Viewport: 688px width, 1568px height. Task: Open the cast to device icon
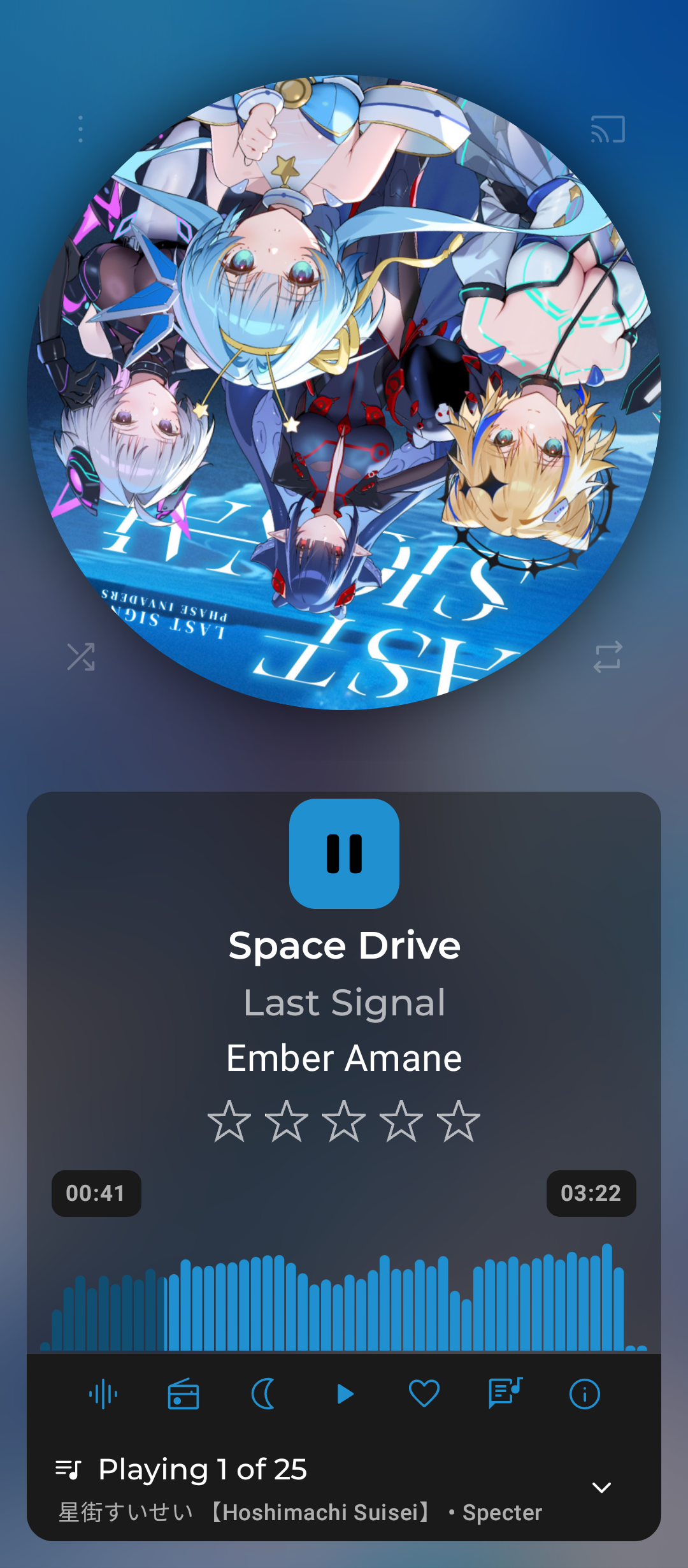pyautogui.click(x=608, y=129)
